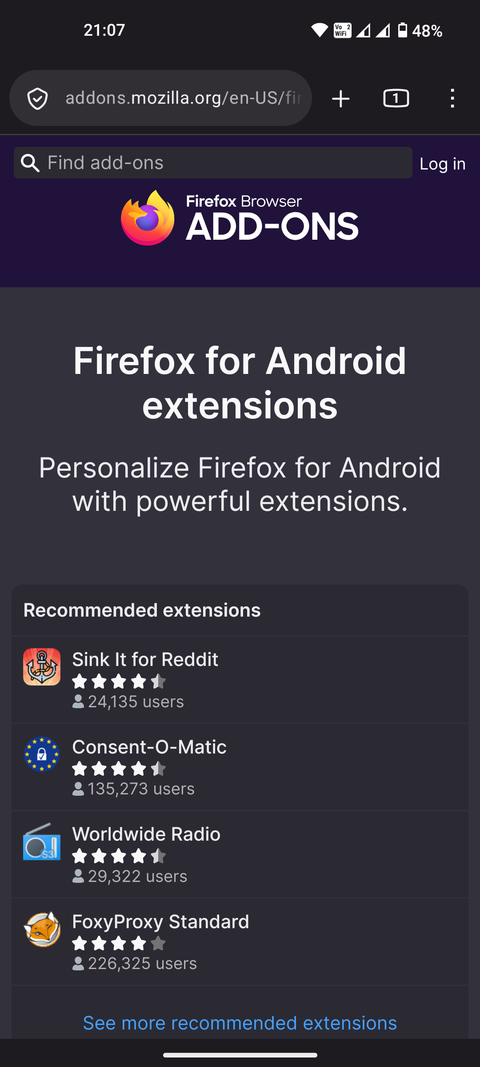Open the site security shield icon
The height and width of the screenshot is (1067, 480).
[x=37, y=99]
